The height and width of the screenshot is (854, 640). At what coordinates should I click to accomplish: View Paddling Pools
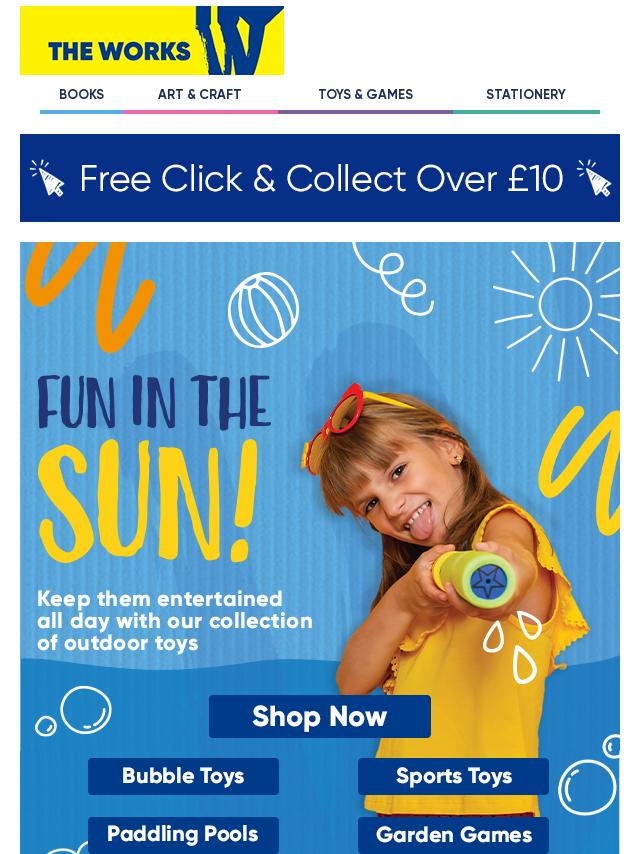pyautogui.click(x=183, y=834)
